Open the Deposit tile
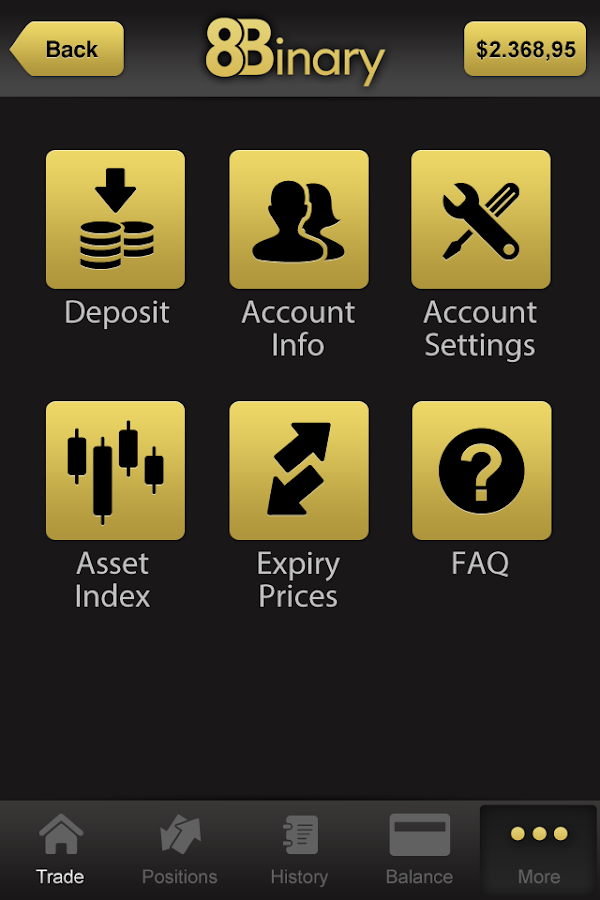This screenshot has height=900, width=600. click(116, 220)
